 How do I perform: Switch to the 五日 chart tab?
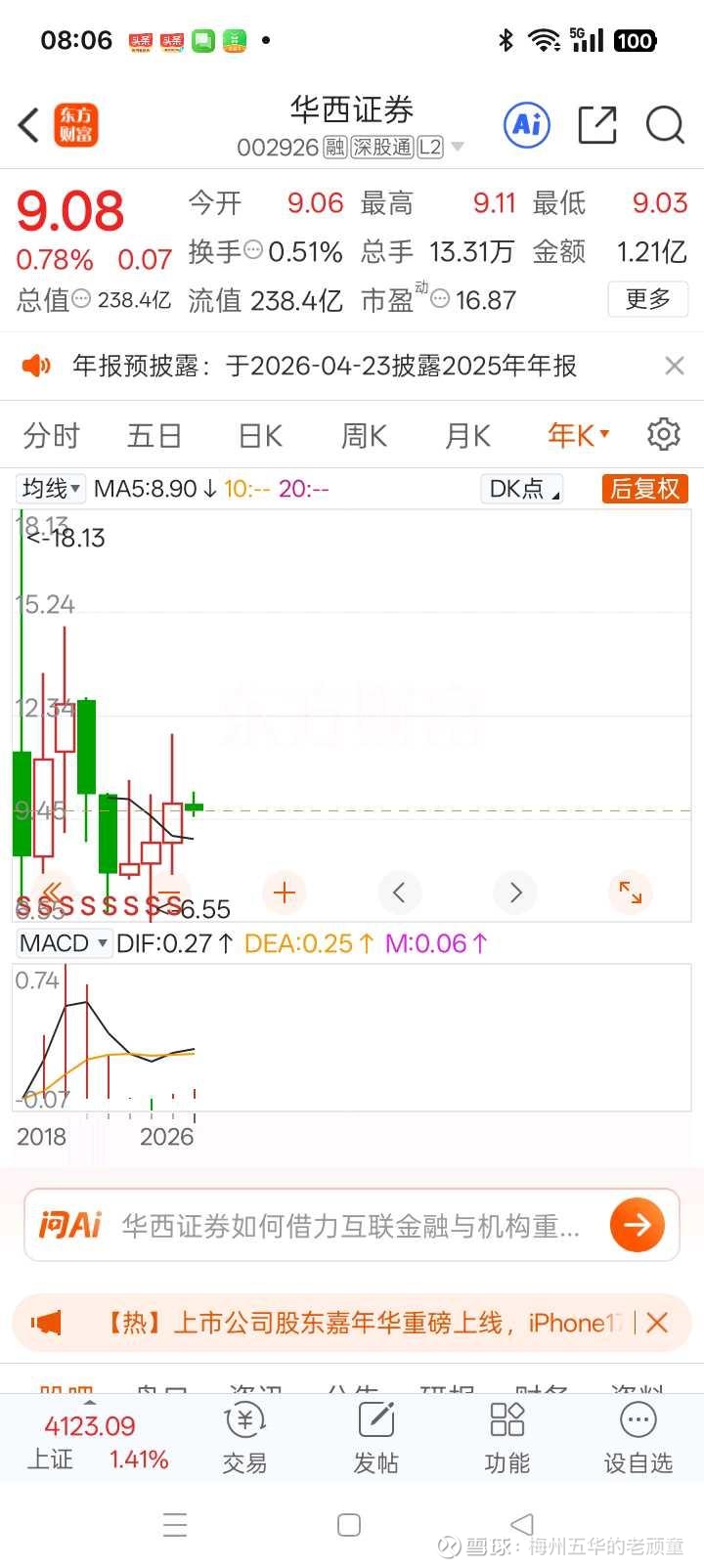point(154,435)
